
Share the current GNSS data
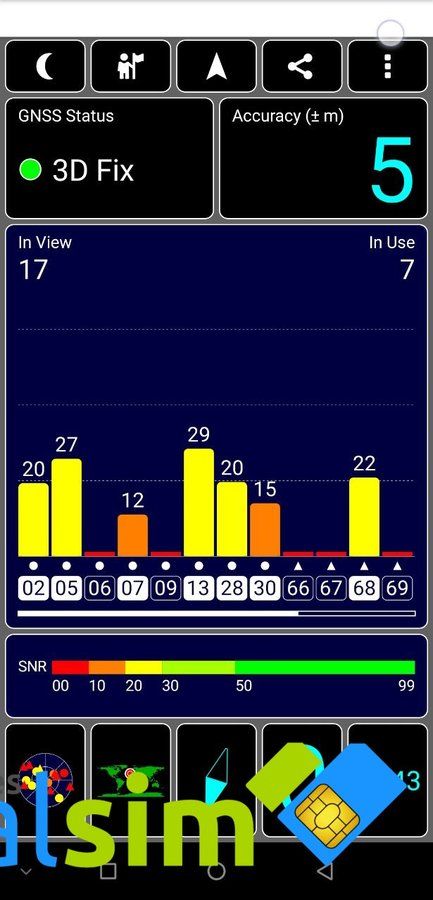coord(302,67)
